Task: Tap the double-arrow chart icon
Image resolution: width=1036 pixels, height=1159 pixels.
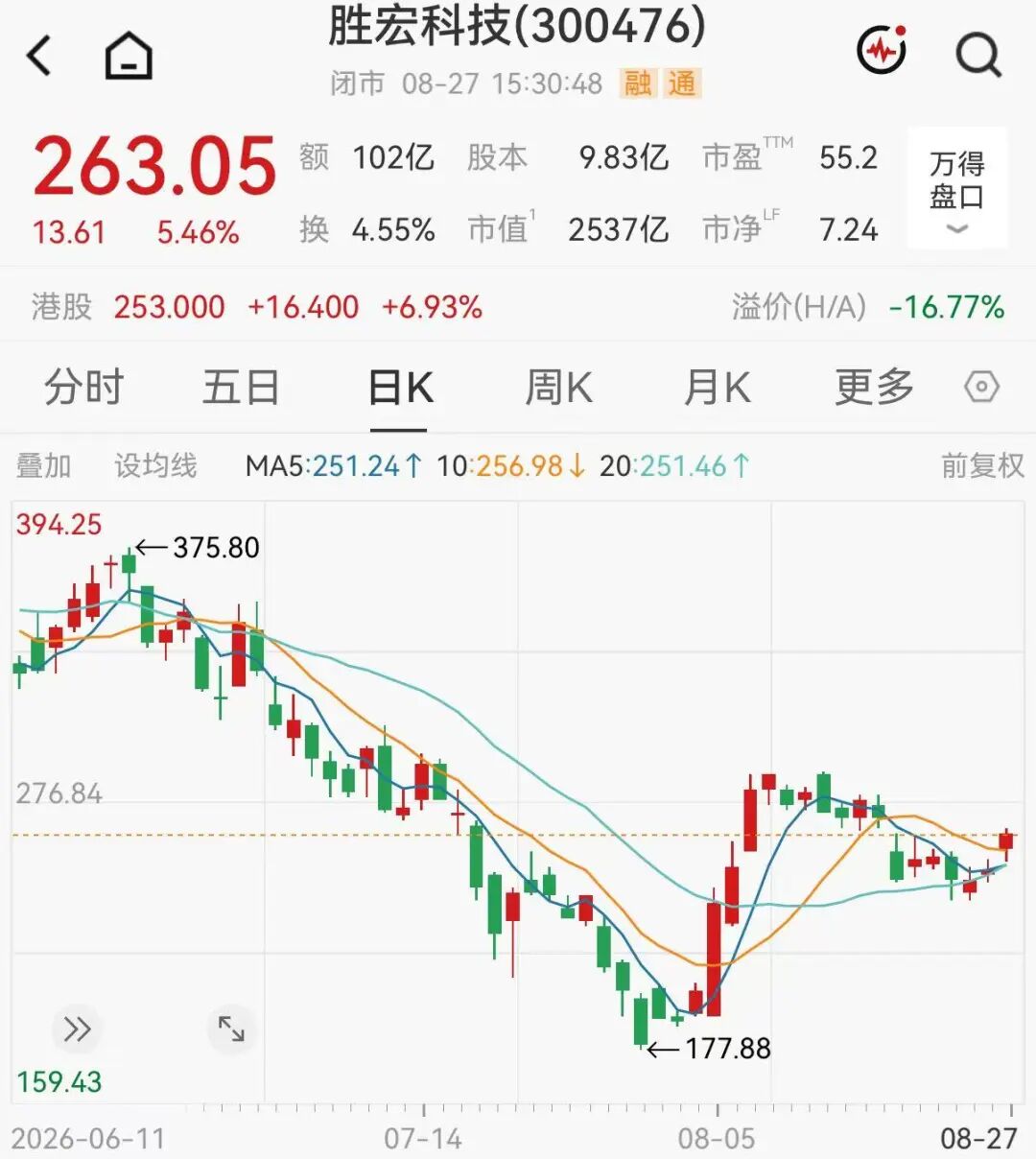Action: 77,1029
